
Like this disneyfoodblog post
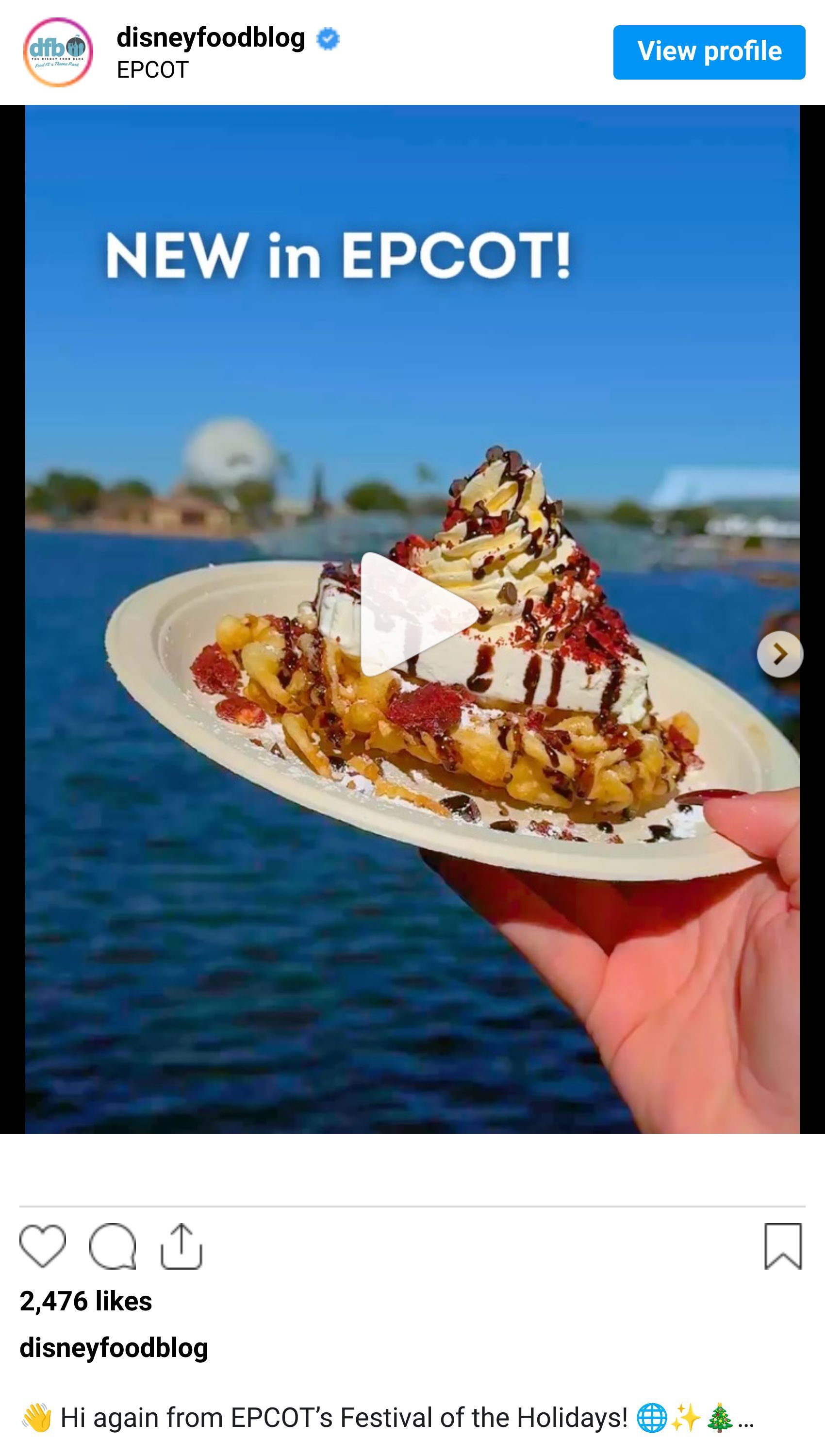(x=43, y=1246)
